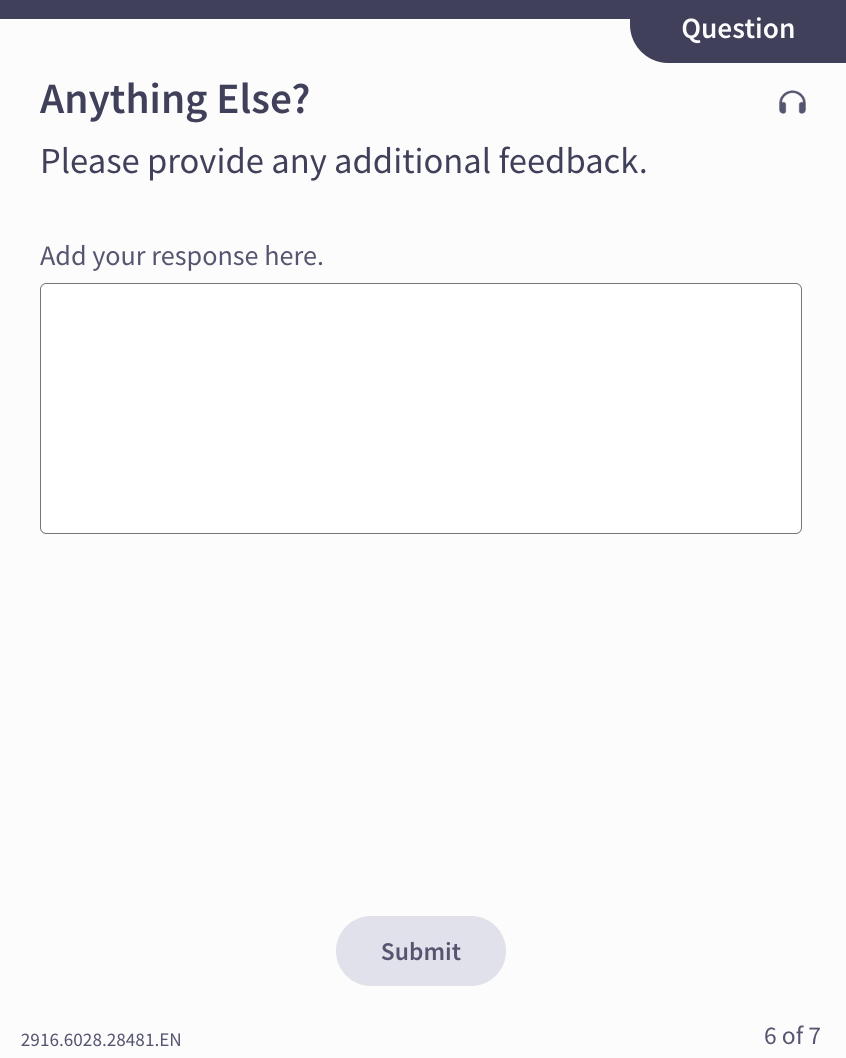
Task: Select the Question tab at the top
Action: pos(738,28)
